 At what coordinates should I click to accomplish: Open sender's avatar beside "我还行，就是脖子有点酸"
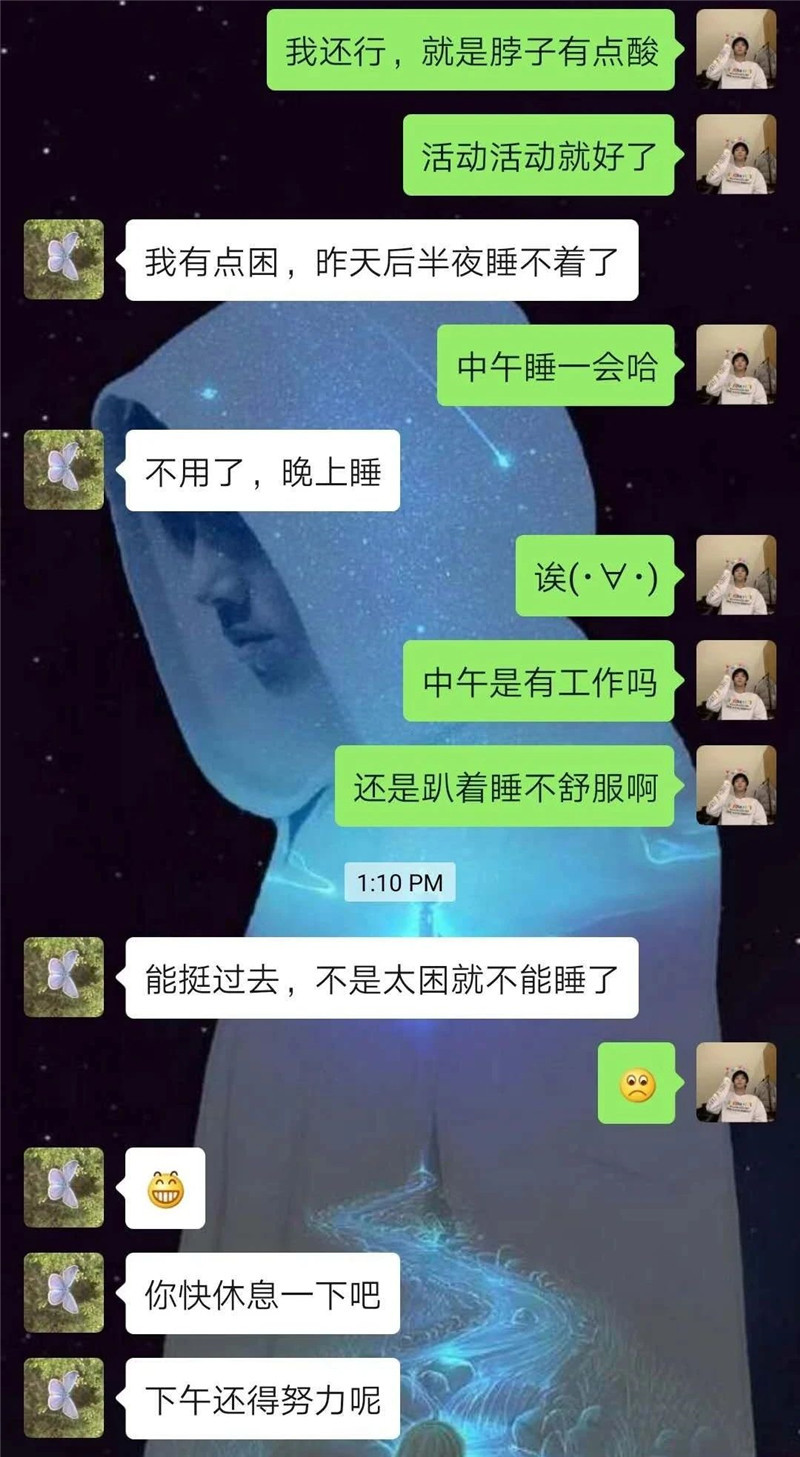click(736, 49)
